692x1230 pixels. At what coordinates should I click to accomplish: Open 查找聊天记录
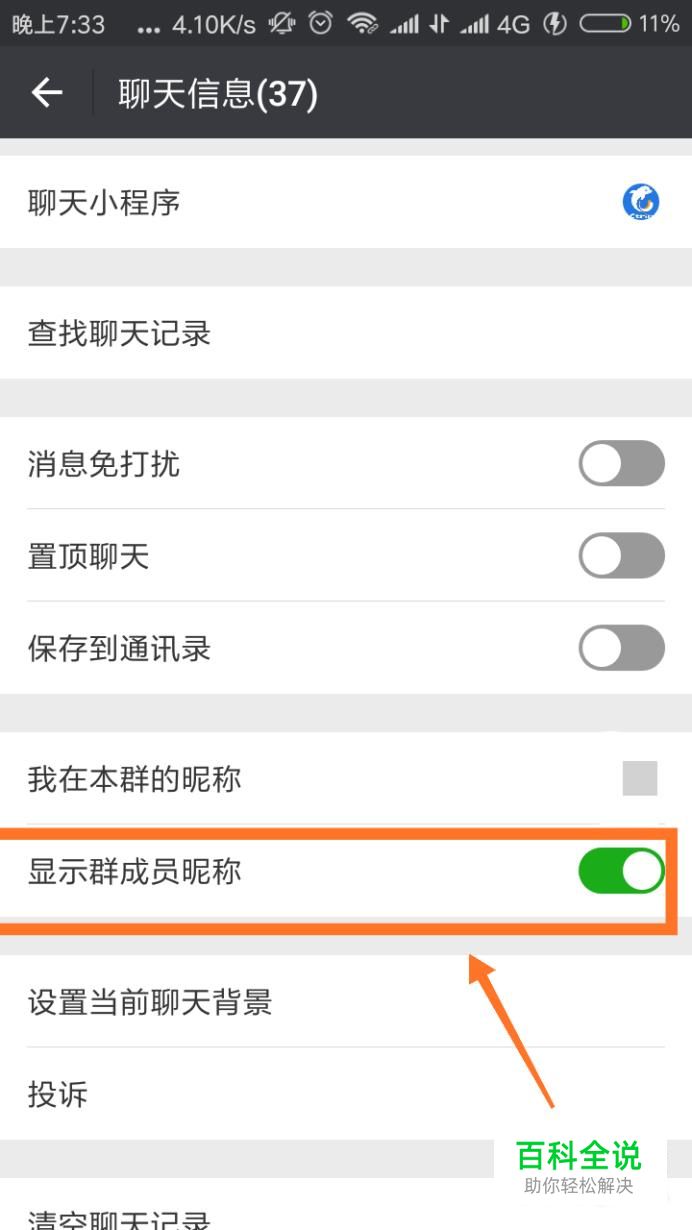tap(346, 333)
